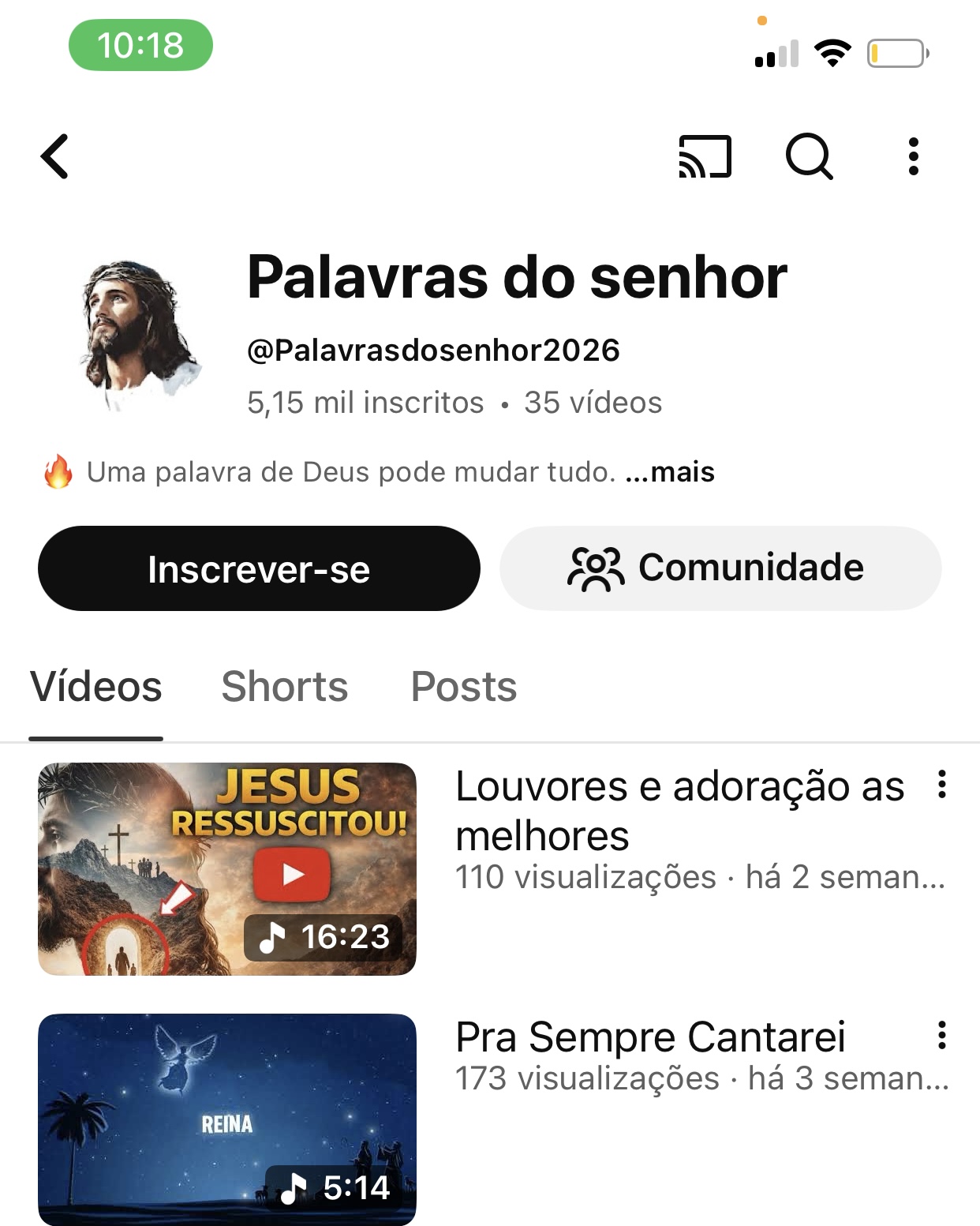Open Louvores e adoração as melhores video
This screenshot has height=1226, width=980.
(x=679, y=811)
